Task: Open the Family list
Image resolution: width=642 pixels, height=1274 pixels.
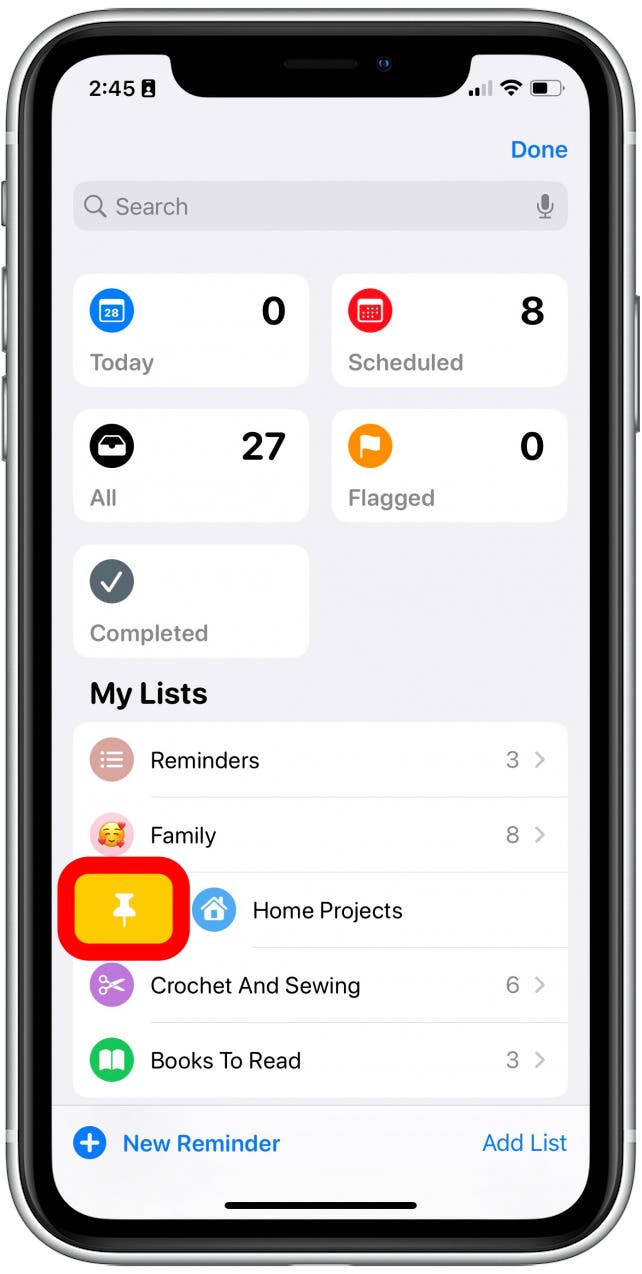Action: [x=320, y=835]
